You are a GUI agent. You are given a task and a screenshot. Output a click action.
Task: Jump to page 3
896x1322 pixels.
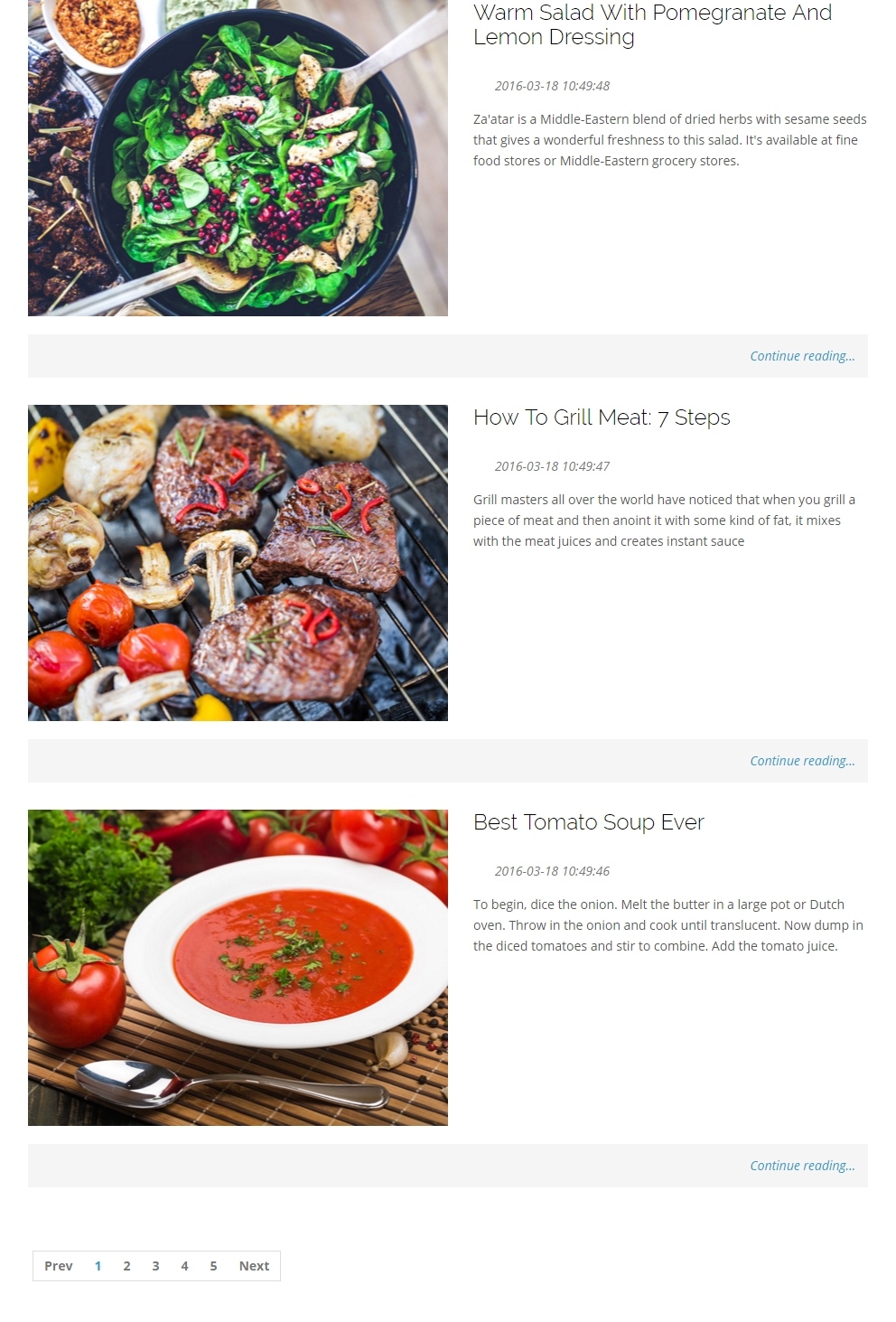point(155,1266)
